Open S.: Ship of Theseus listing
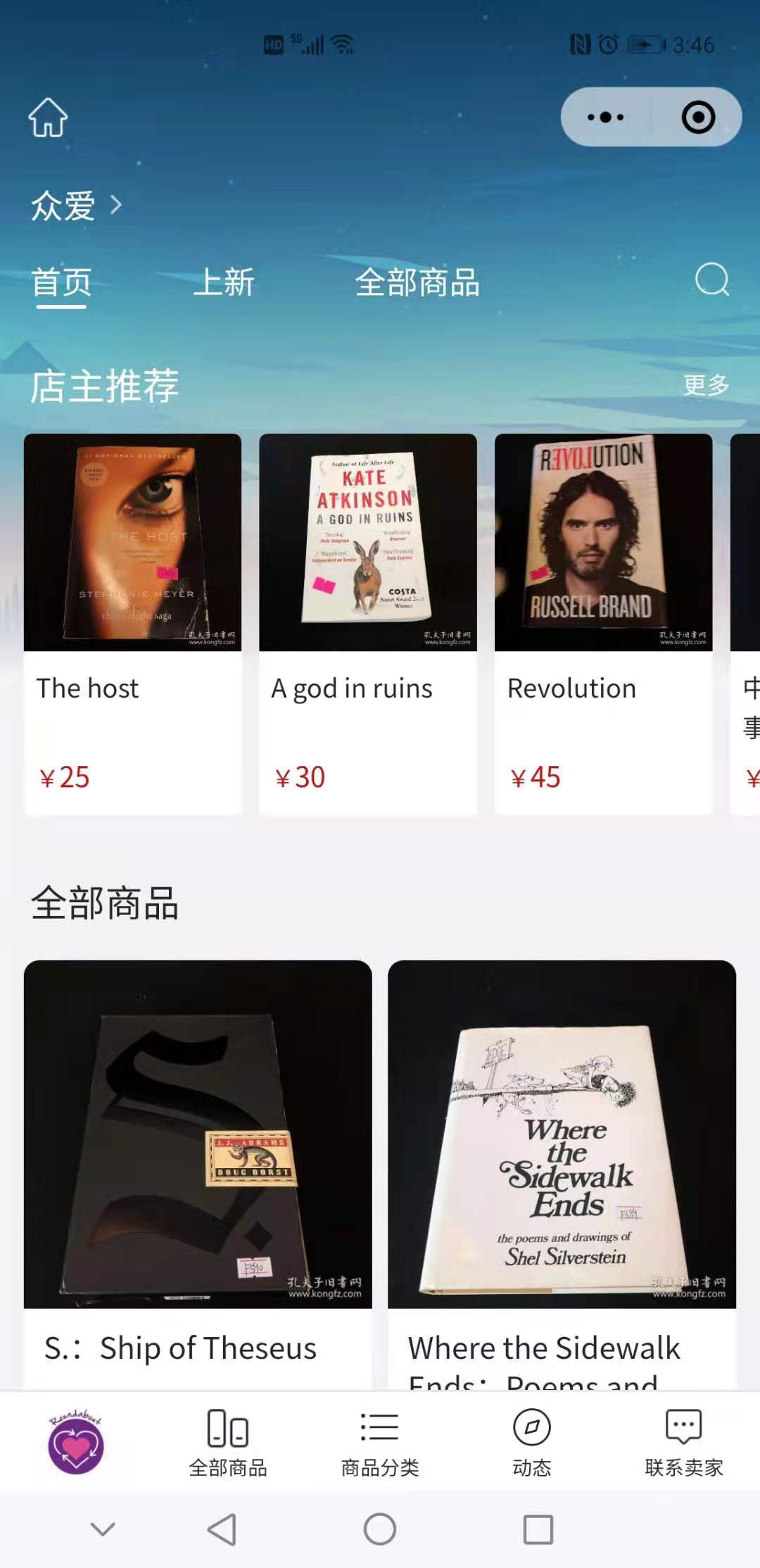 point(198,1169)
